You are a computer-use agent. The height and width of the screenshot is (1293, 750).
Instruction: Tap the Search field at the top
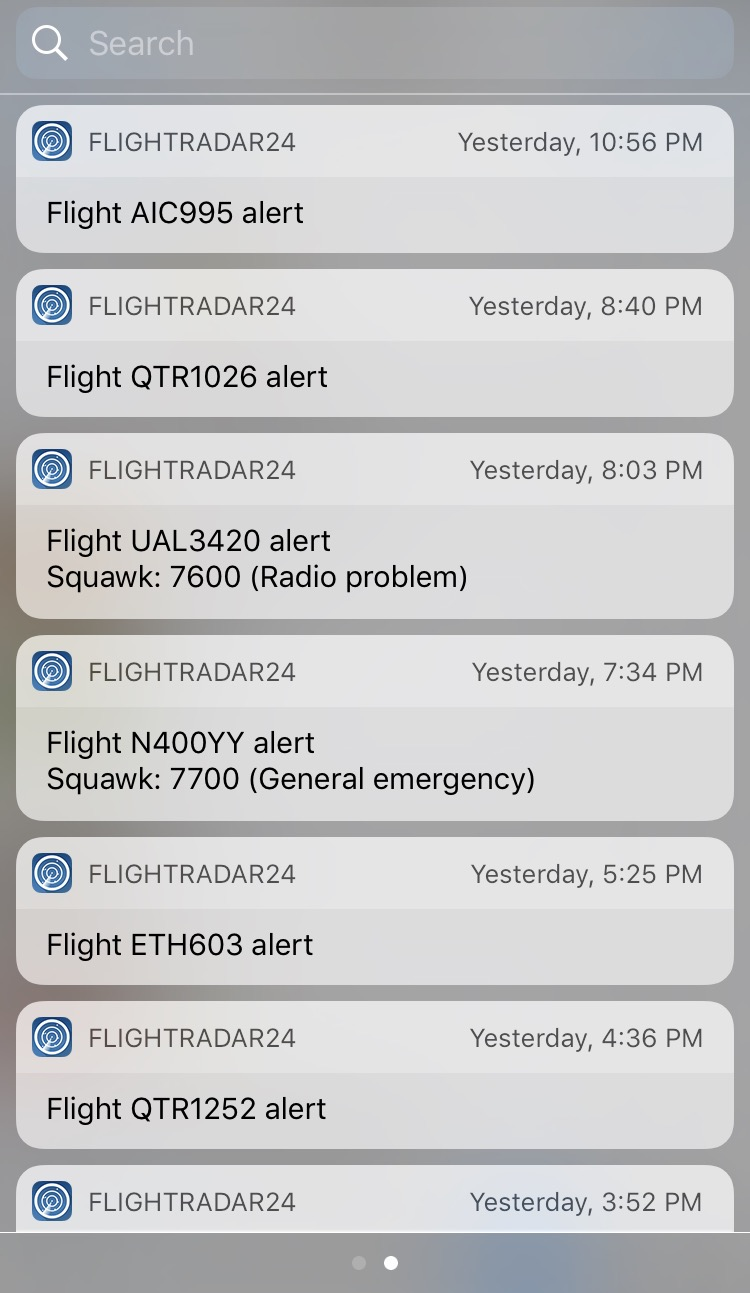[375, 43]
